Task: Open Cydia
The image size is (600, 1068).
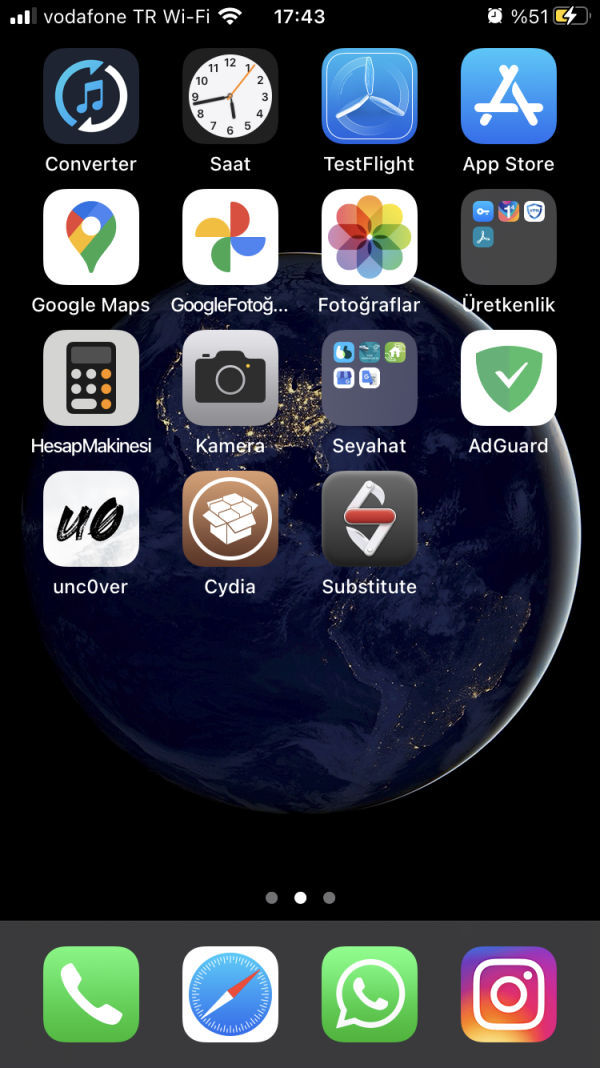Action: (230, 519)
